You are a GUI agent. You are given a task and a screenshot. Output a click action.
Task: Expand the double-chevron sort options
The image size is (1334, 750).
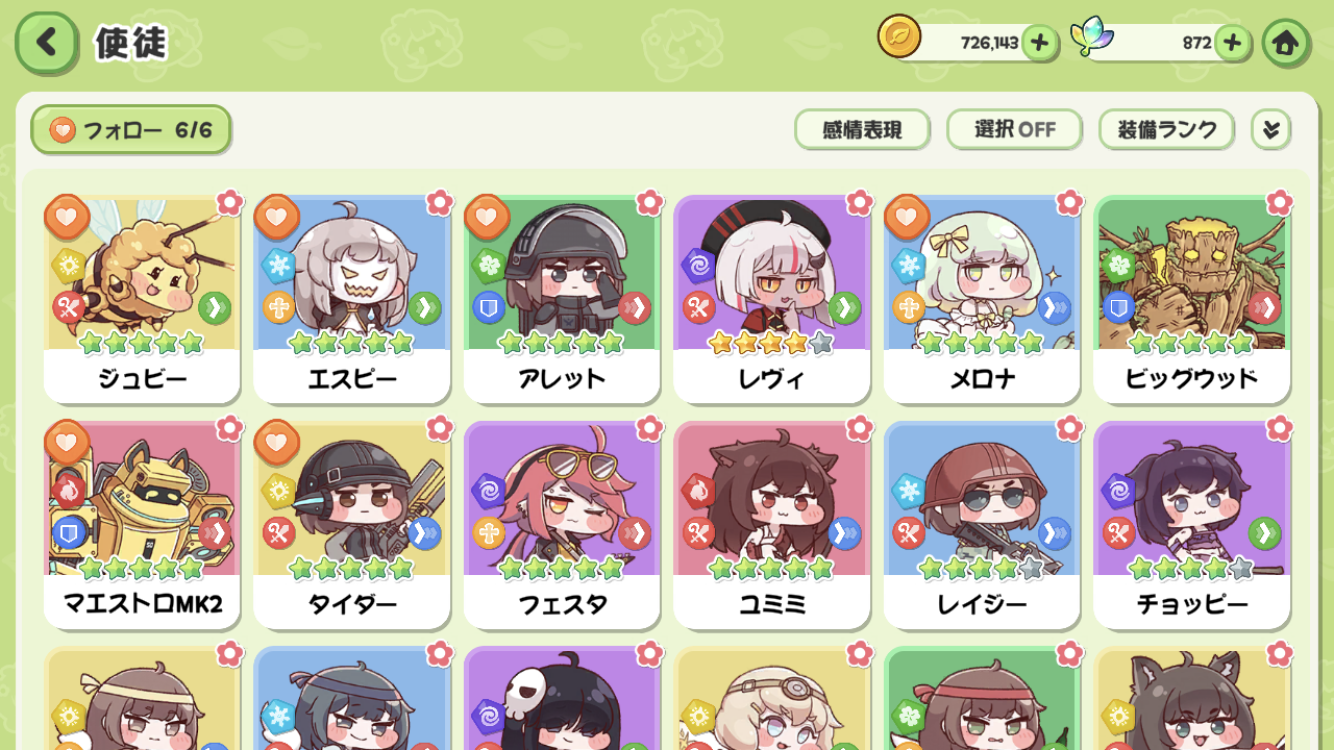pos(1271,130)
